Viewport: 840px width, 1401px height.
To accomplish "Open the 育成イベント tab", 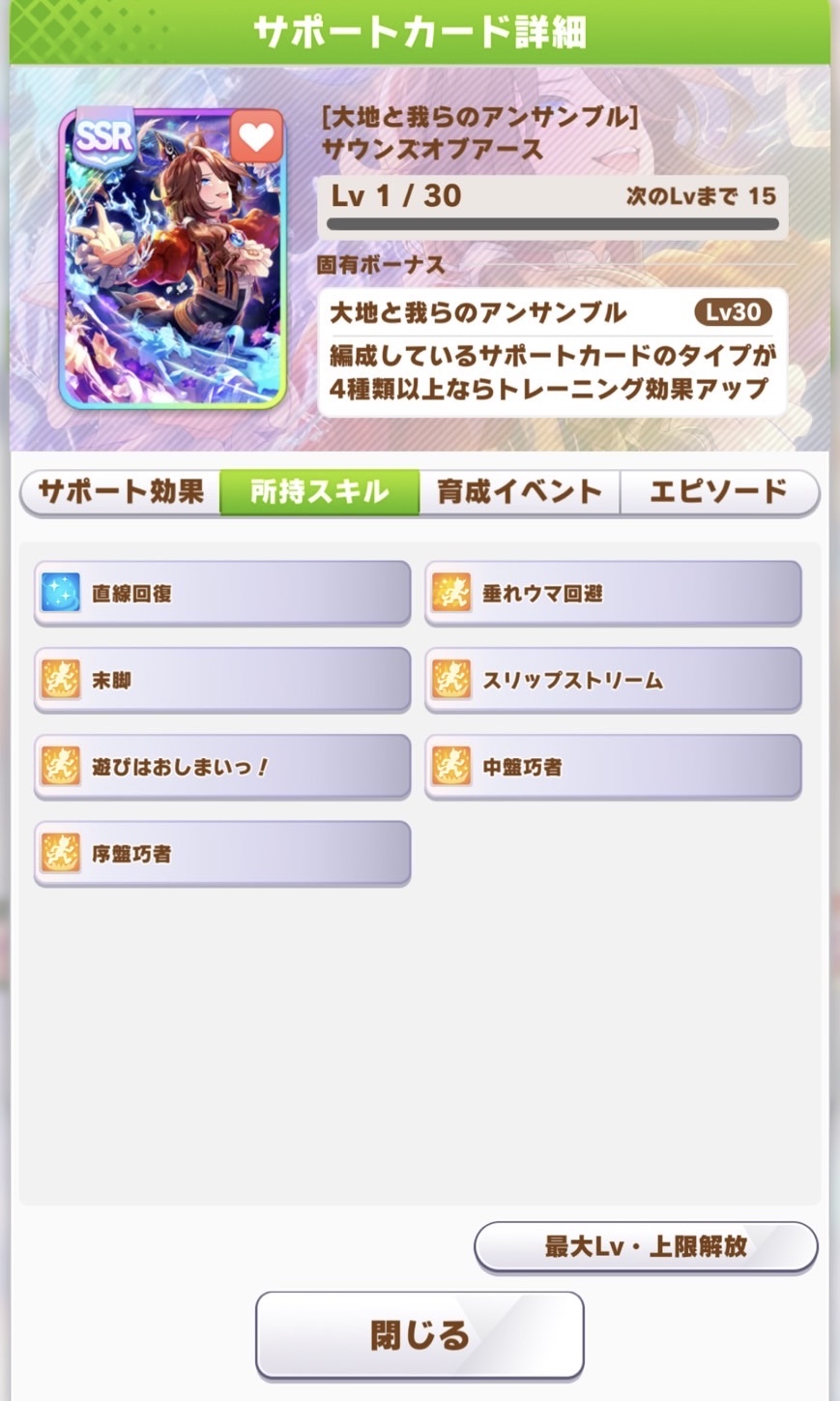I will [x=519, y=492].
